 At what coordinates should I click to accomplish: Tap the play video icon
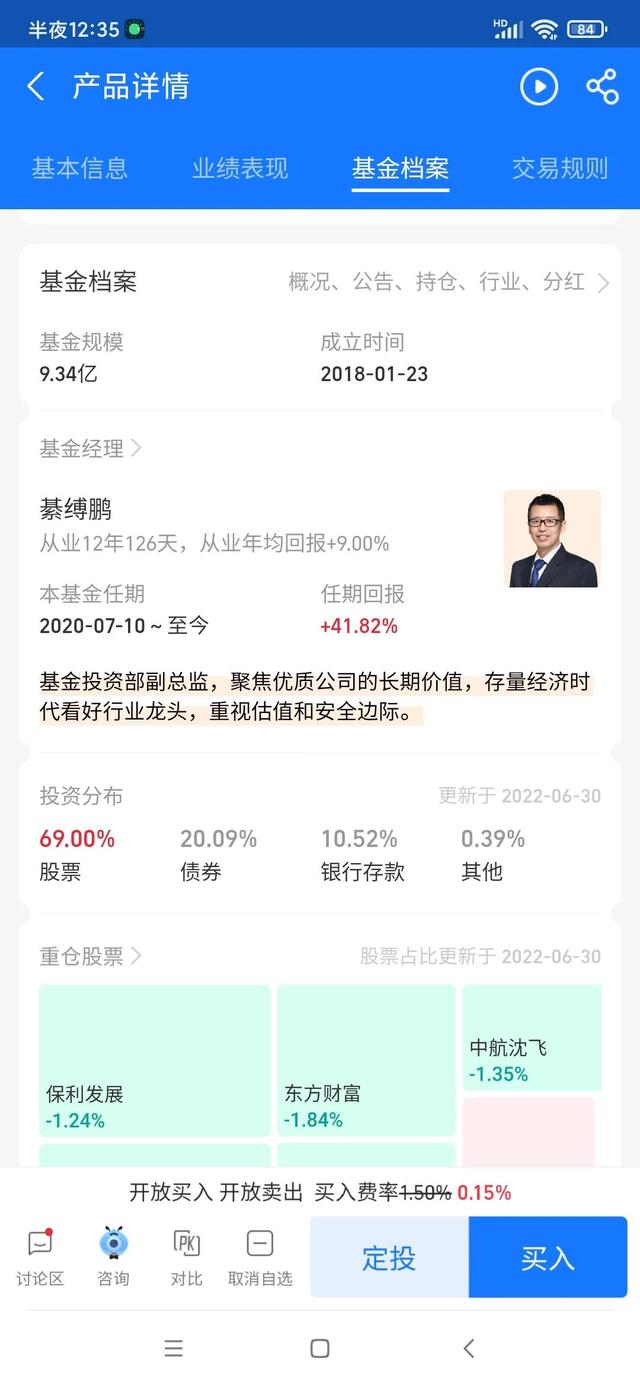pyautogui.click(x=539, y=87)
